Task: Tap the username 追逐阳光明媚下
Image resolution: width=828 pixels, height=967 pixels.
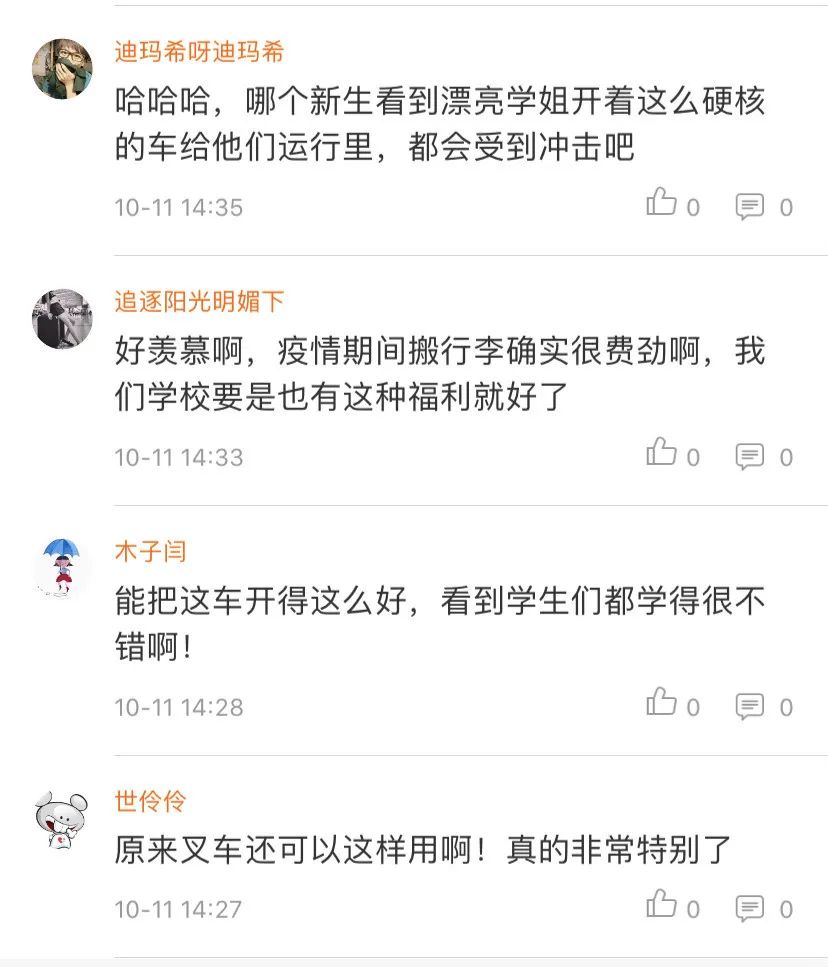Action: [199, 301]
